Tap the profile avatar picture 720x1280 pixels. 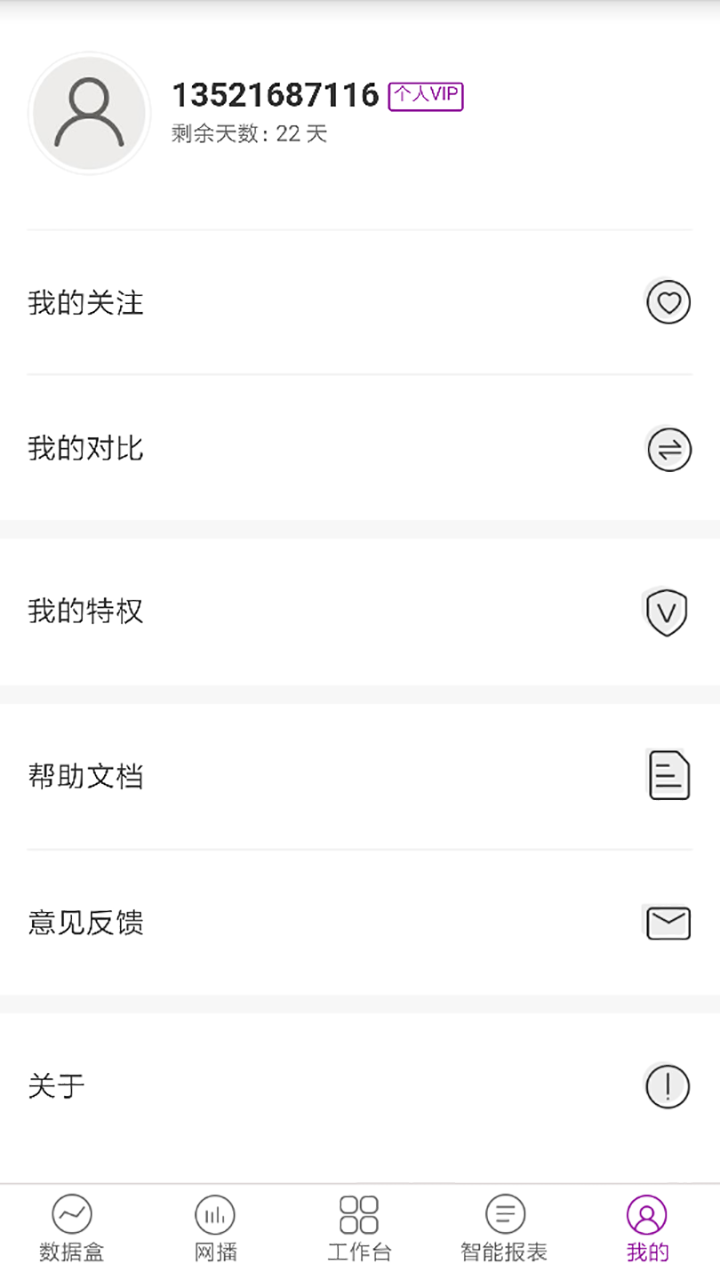(x=89, y=113)
